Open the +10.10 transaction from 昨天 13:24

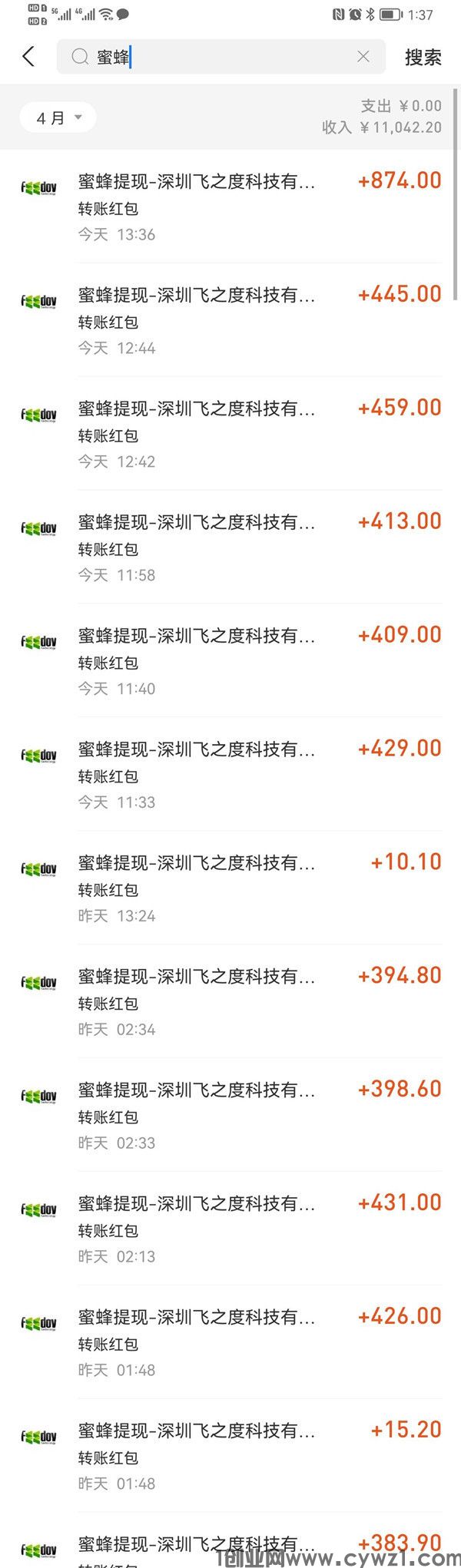coord(230,888)
